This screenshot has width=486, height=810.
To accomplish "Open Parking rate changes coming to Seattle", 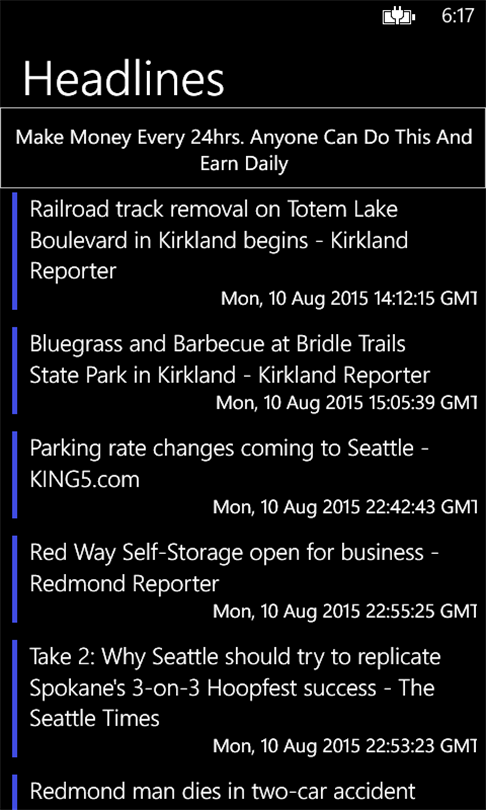I will [243, 475].
